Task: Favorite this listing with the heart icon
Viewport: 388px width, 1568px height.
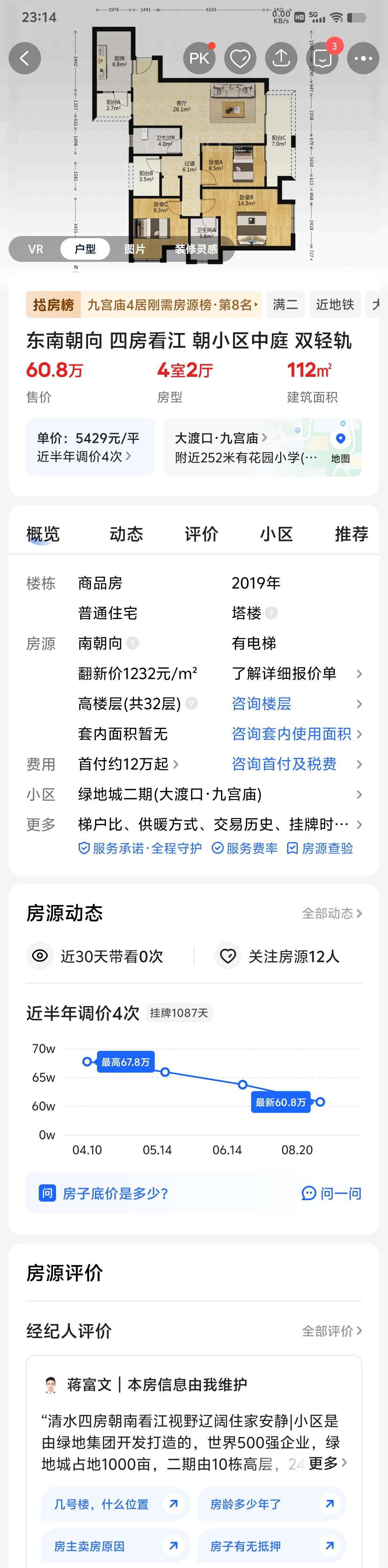Action: tap(240, 59)
